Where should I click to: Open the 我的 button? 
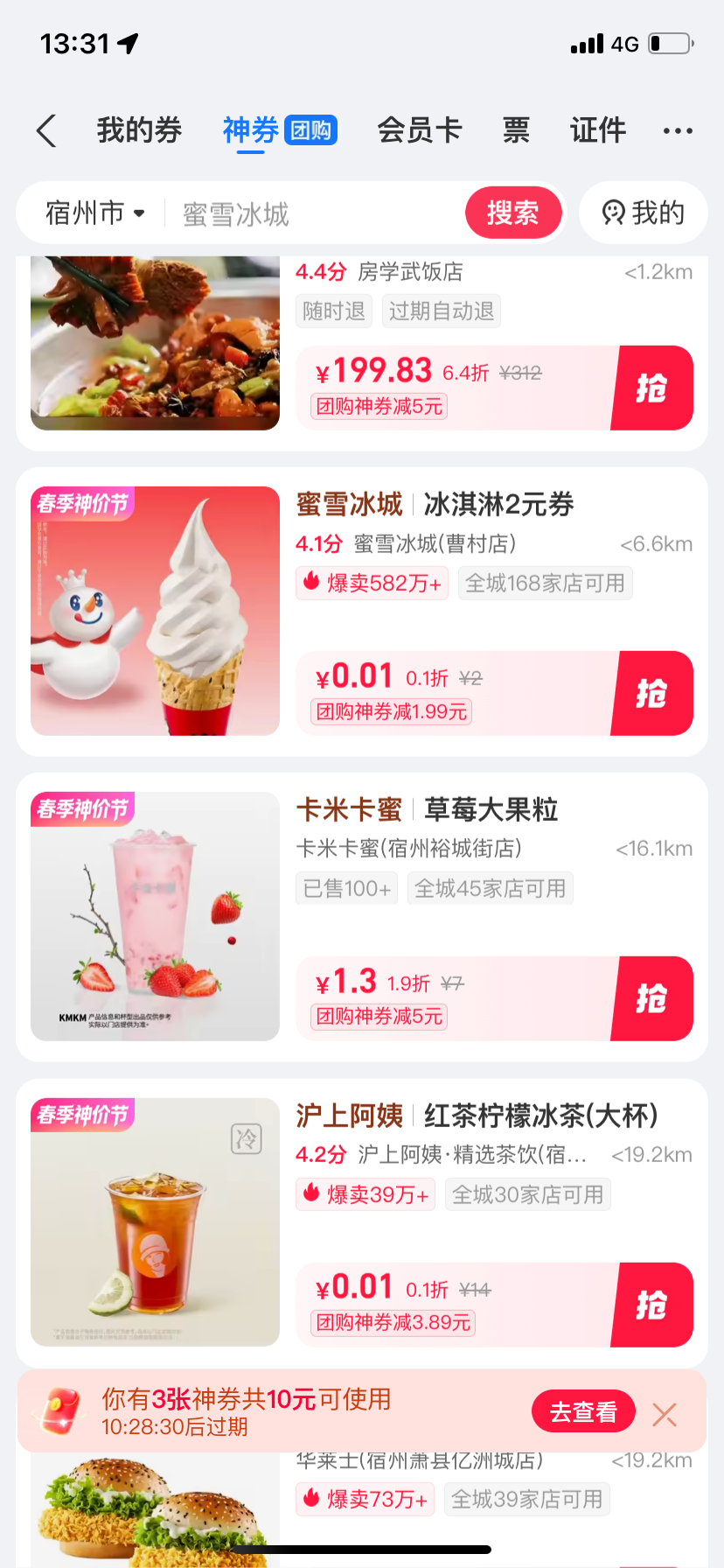(644, 213)
